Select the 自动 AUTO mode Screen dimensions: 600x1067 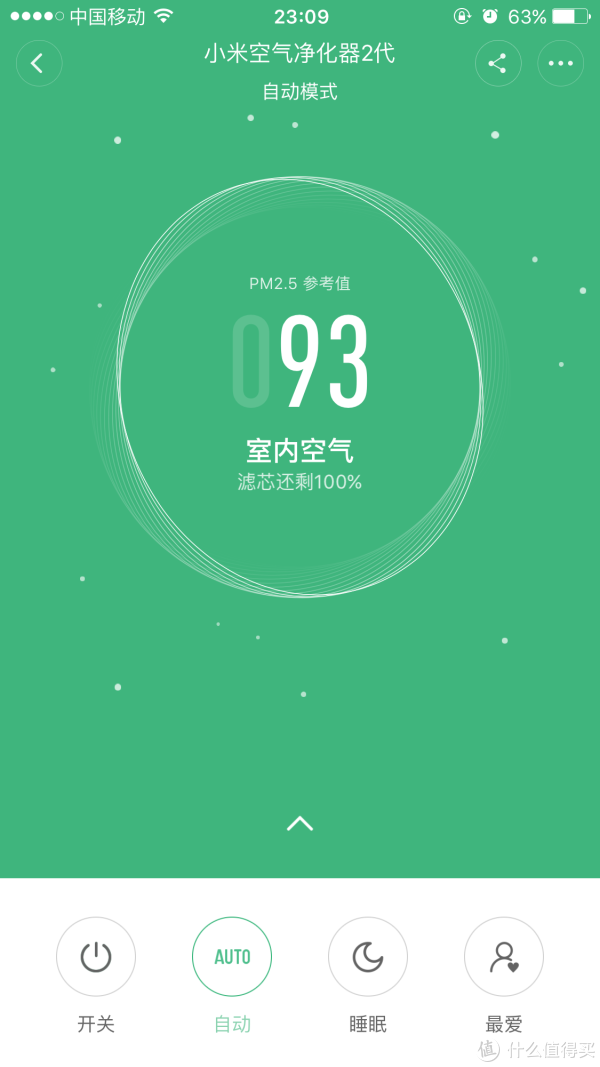[232, 957]
